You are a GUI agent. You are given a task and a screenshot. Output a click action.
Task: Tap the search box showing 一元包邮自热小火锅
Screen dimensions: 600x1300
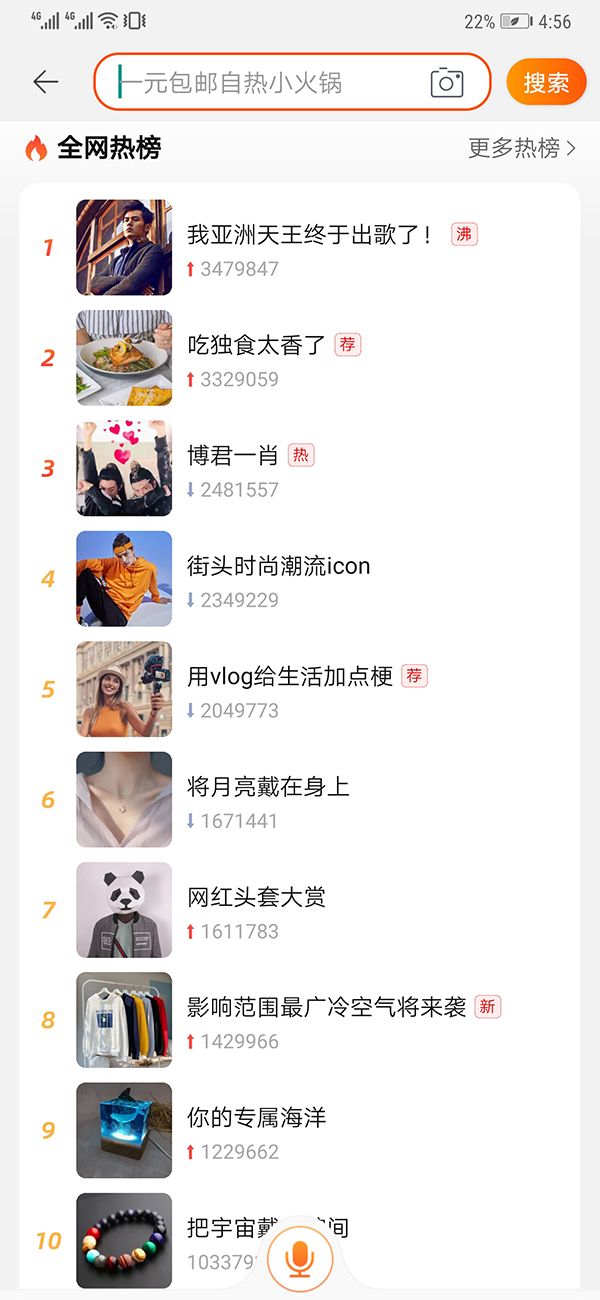pos(270,82)
